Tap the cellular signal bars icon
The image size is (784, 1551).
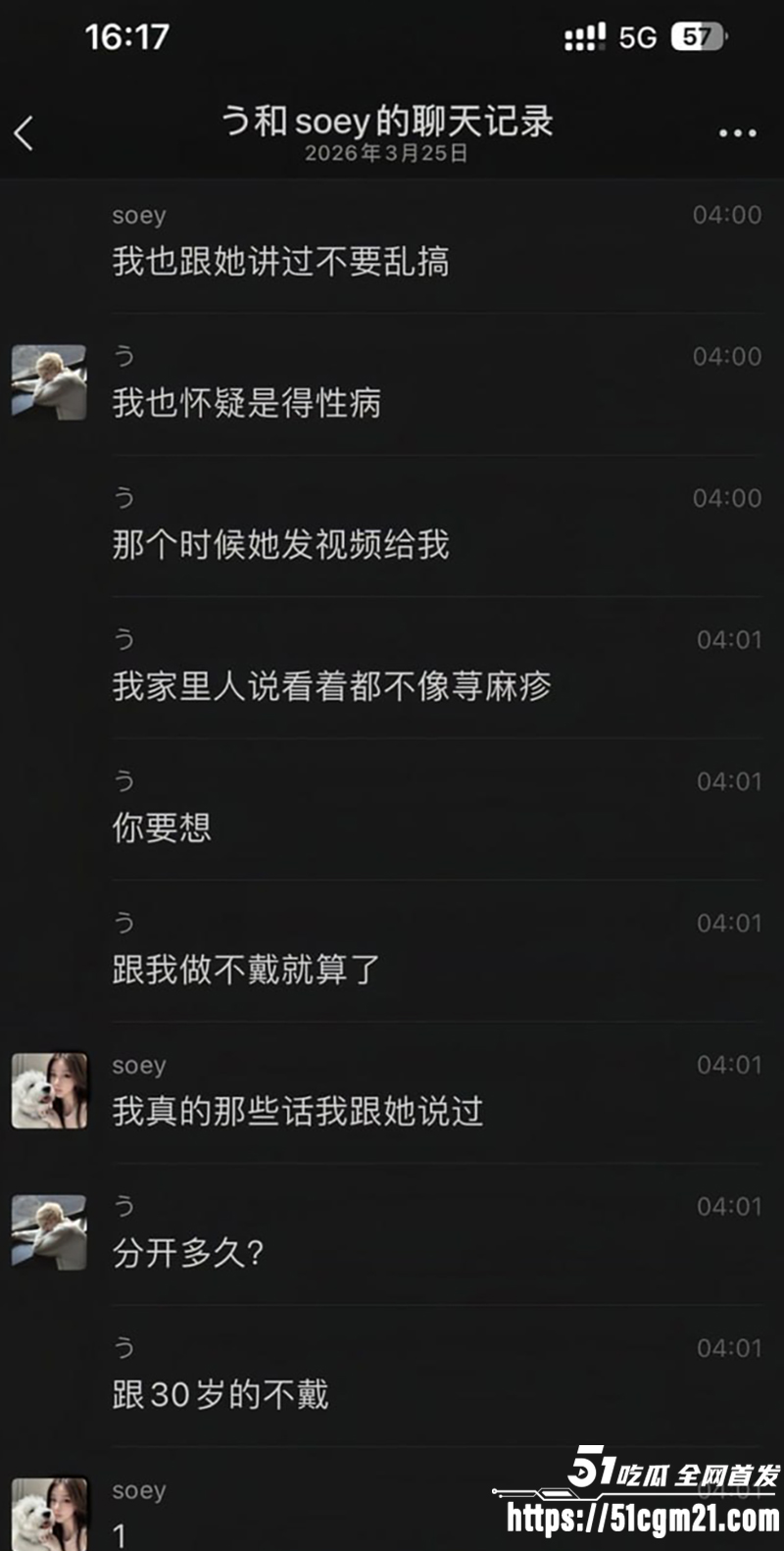pos(583,34)
